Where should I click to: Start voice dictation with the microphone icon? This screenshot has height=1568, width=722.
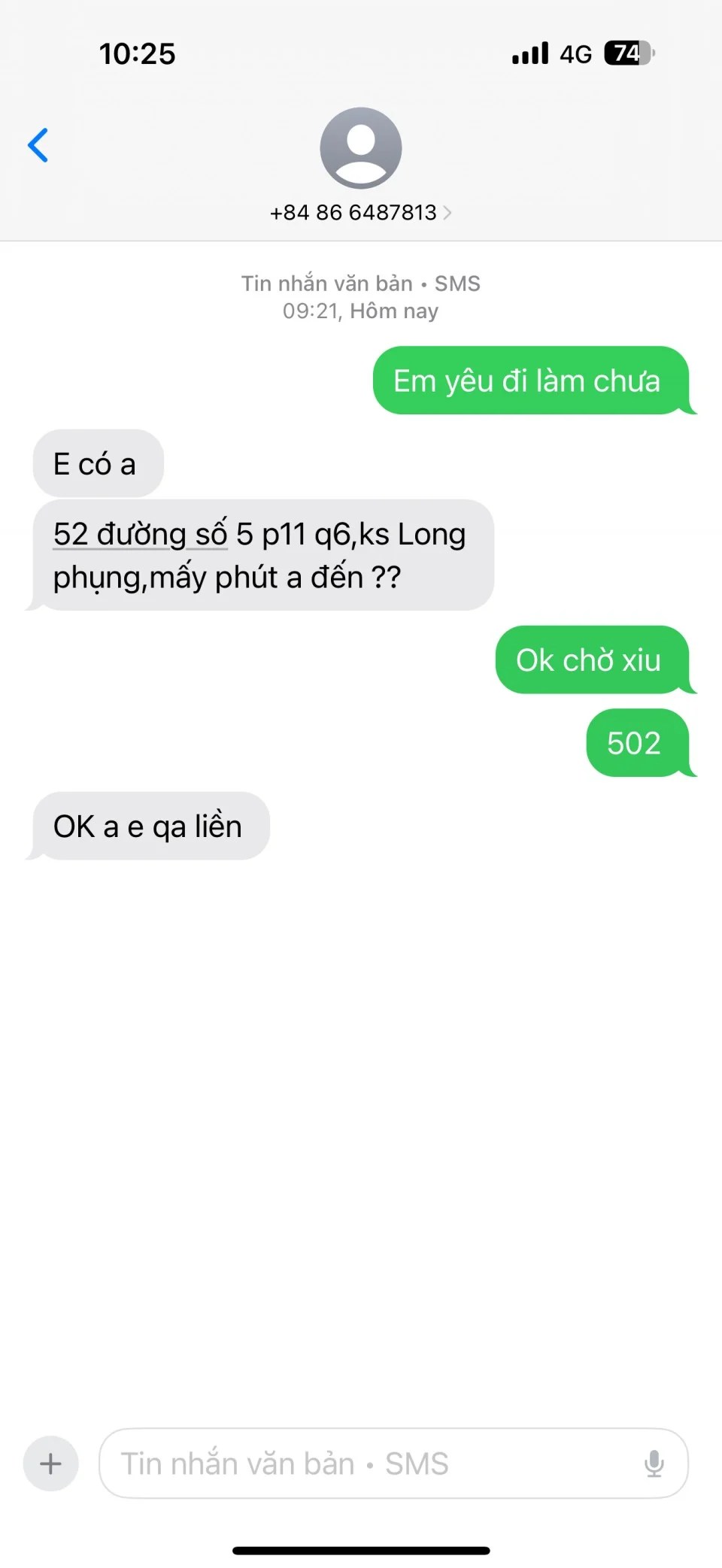pos(654,1463)
